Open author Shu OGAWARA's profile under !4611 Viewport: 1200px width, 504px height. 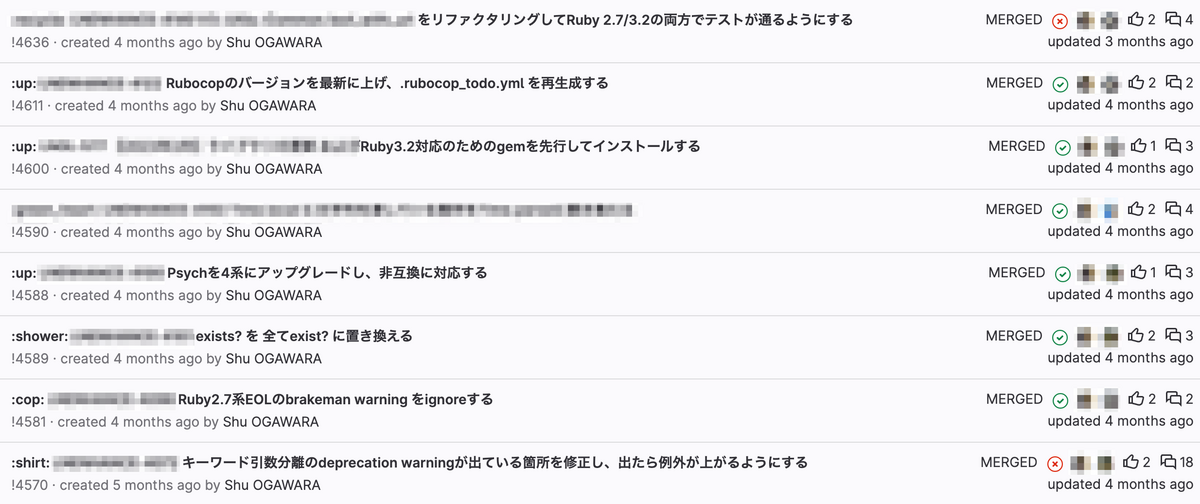[268, 105]
